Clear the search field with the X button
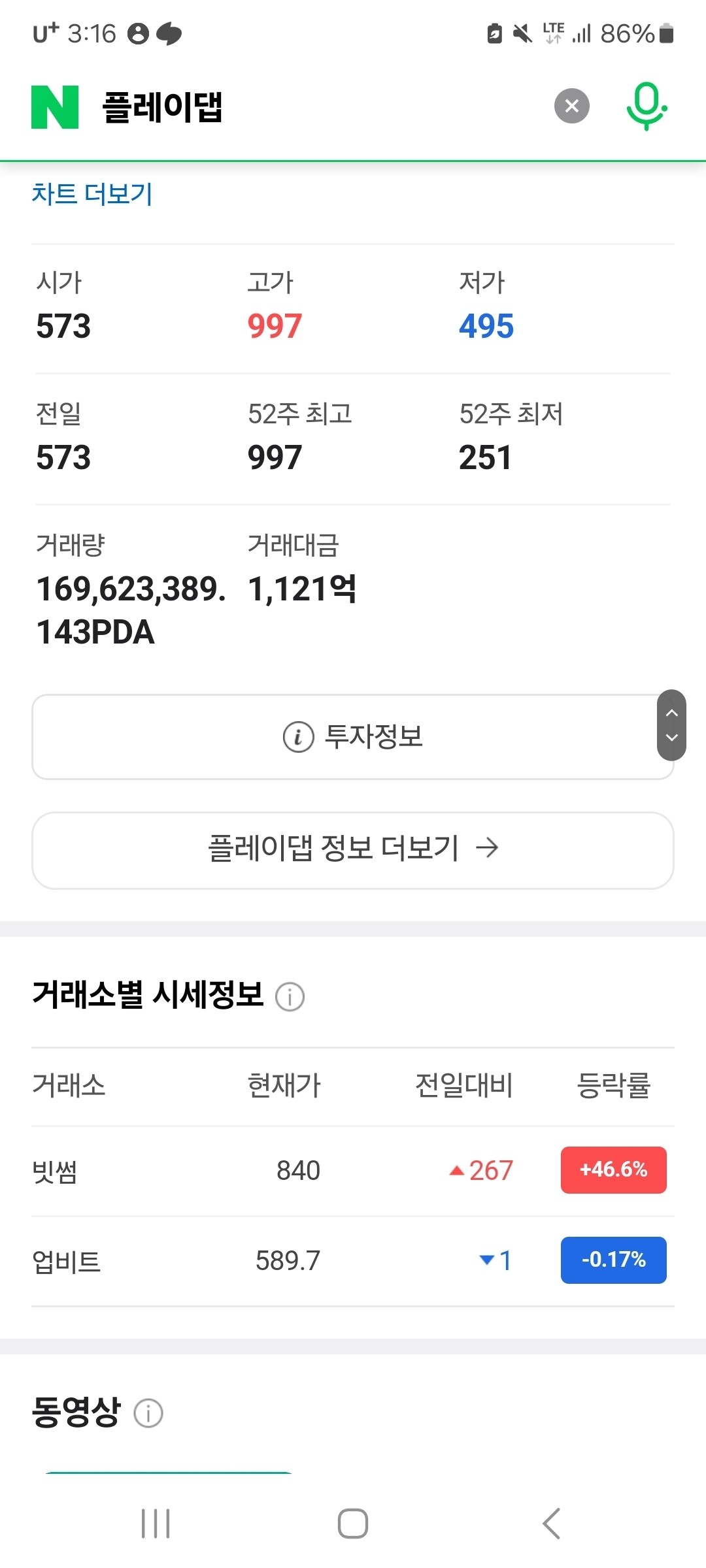 571,106
